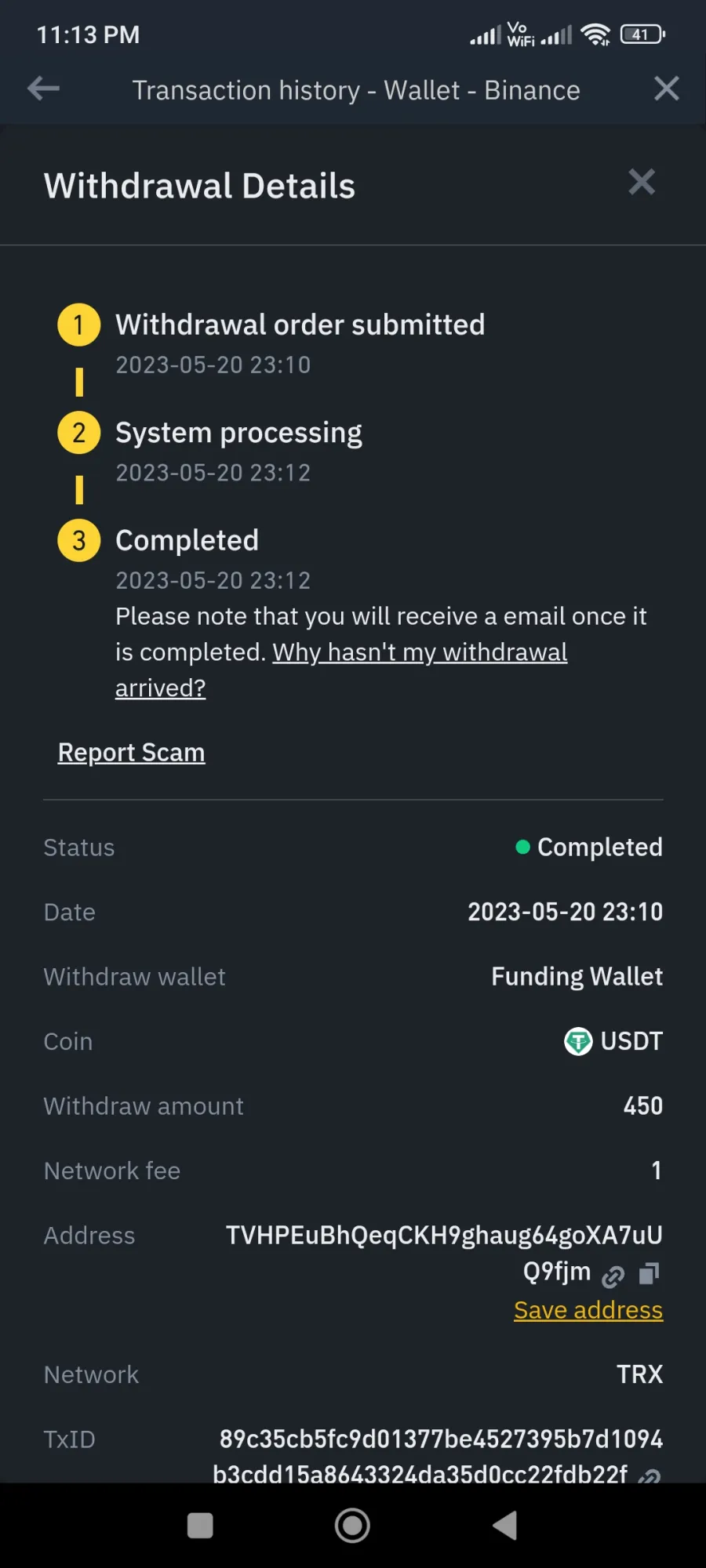Screen dimensions: 706x1568
Task: Tap Save address
Action: 588,1310
